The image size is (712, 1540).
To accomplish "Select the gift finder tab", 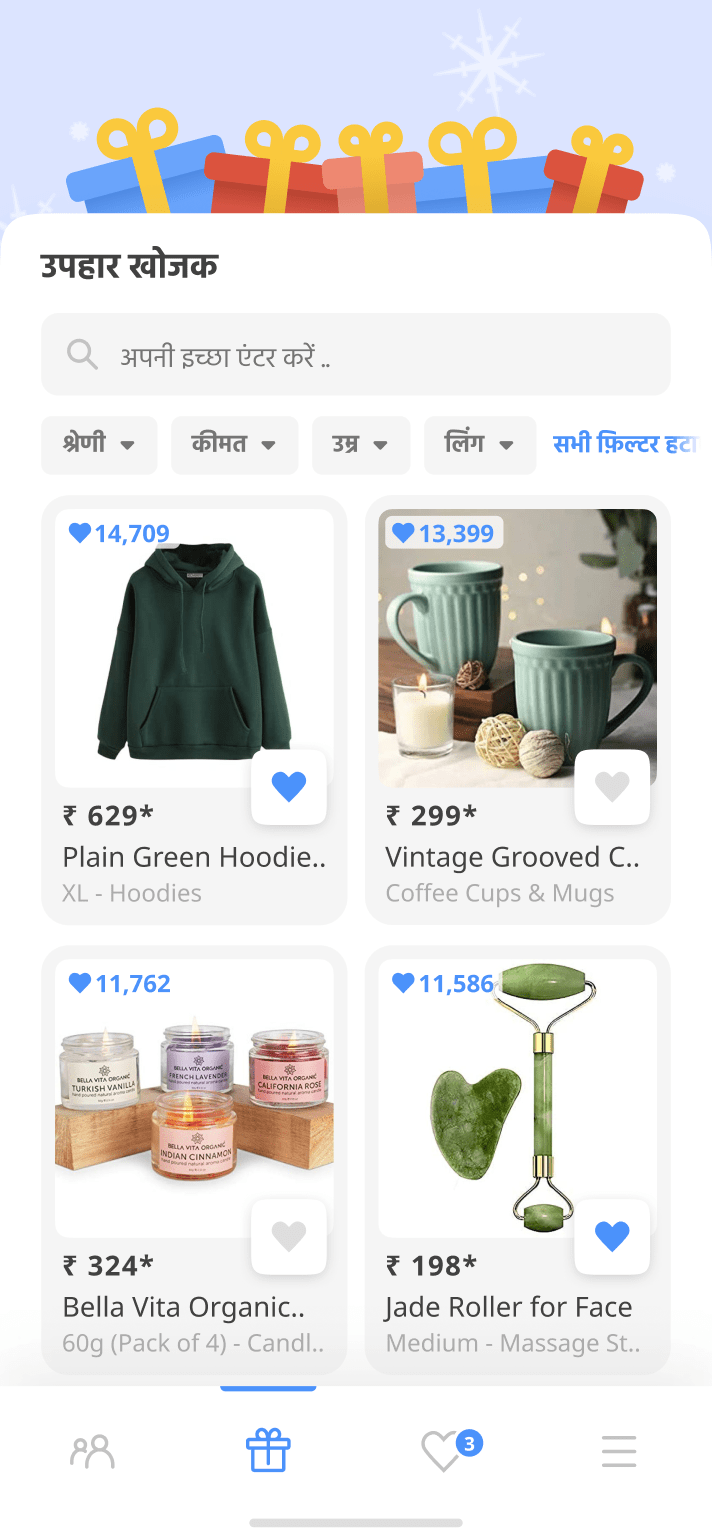I will pyautogui.click(x=268, y=1451).
